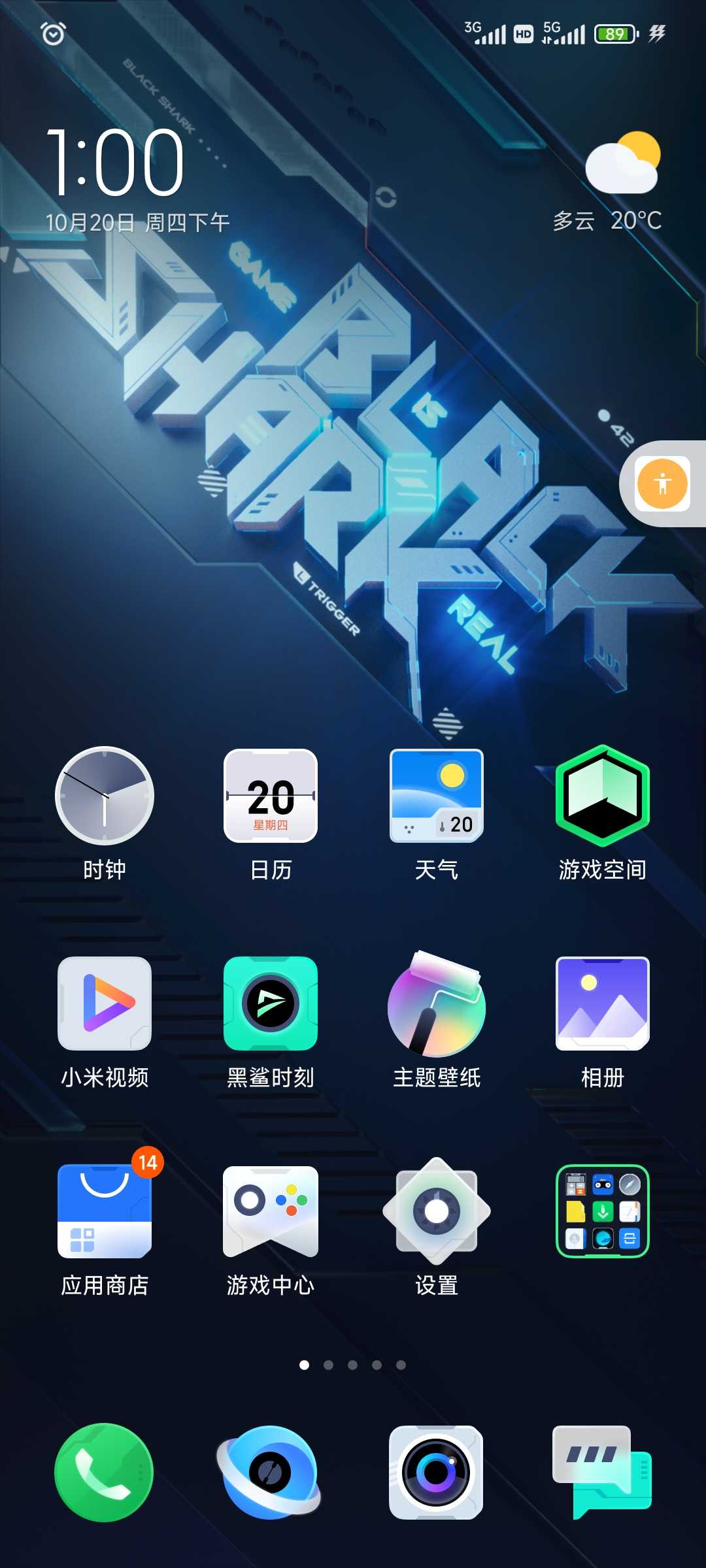Open the 相册 gallery app

tap(602, 1004)
